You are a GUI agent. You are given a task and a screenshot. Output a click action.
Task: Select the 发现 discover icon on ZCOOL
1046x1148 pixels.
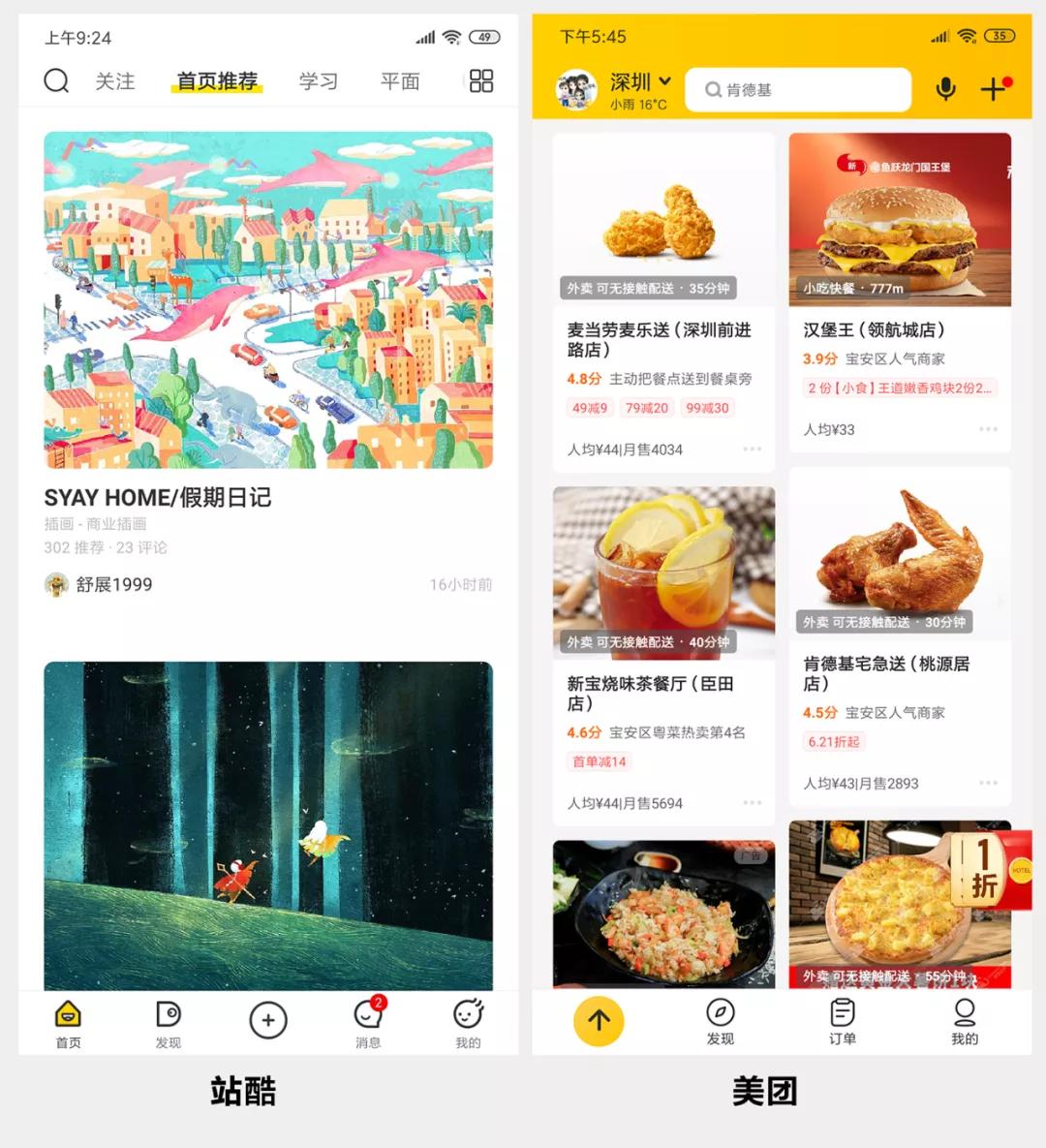click(169, 1019)
